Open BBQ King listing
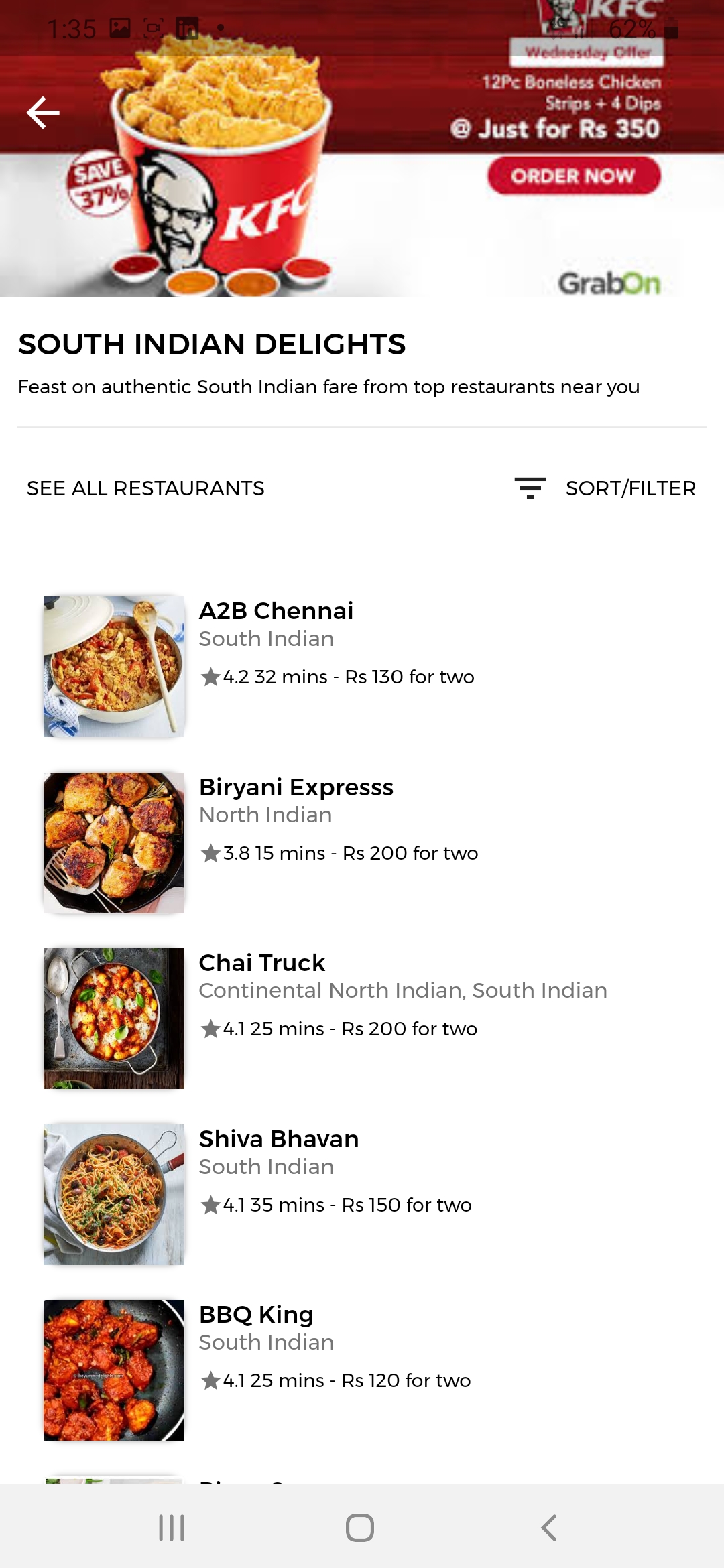 click(256, 1315)
